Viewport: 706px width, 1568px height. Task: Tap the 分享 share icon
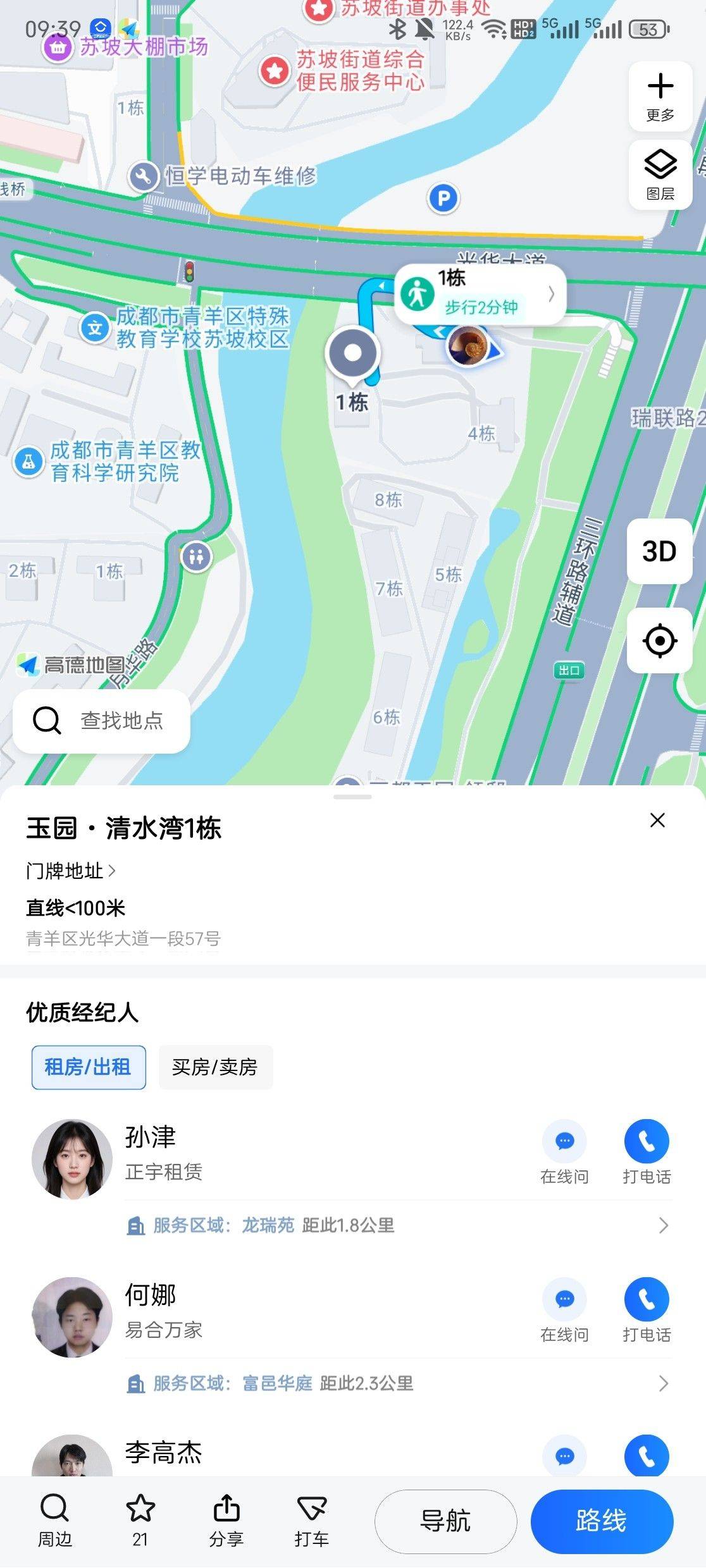(x=226, y=1517)
